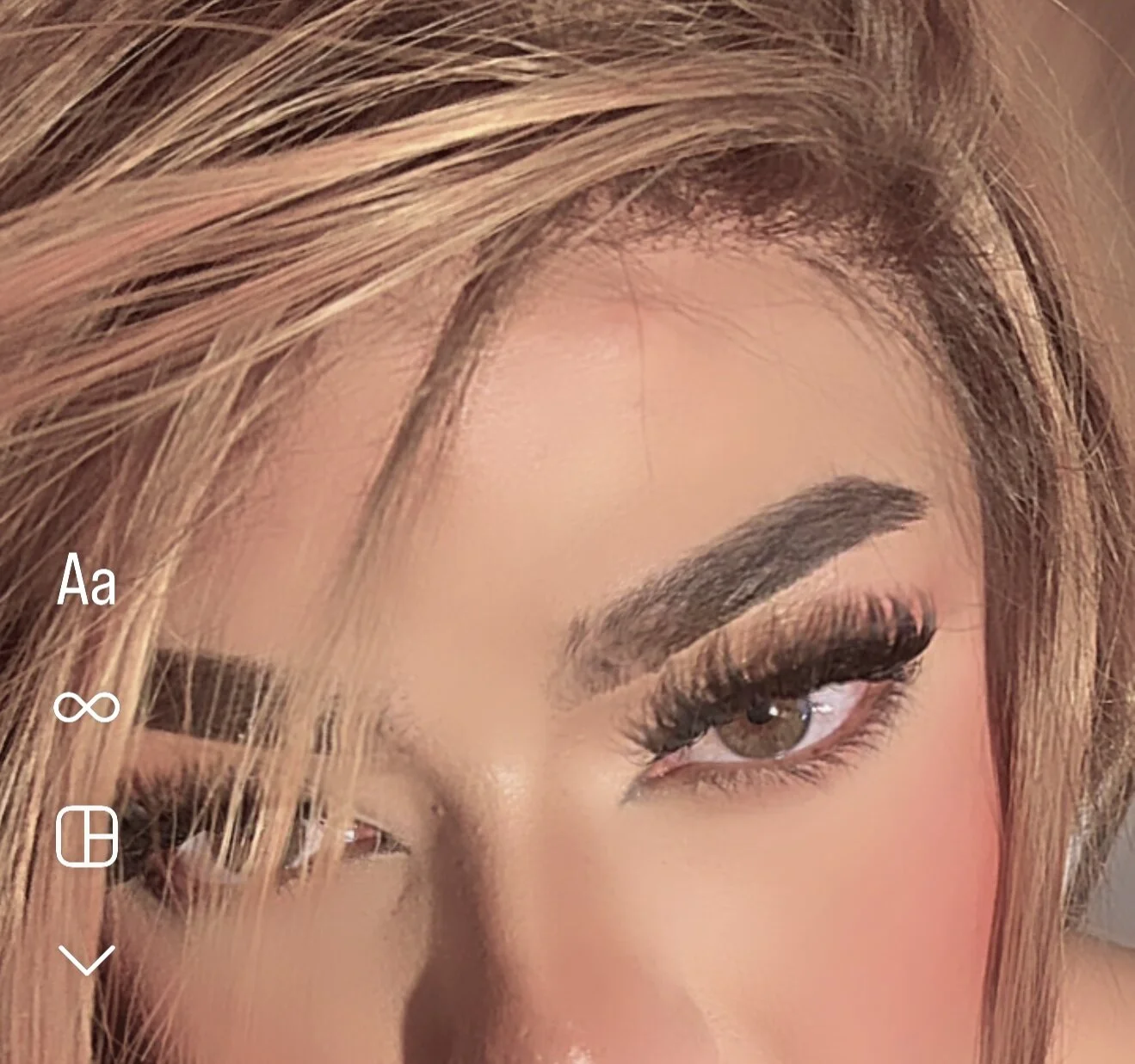Open the Aa text create mode
Image resolution: width=1135 pixels, height=1064 pixels.
tap(86, 581)
